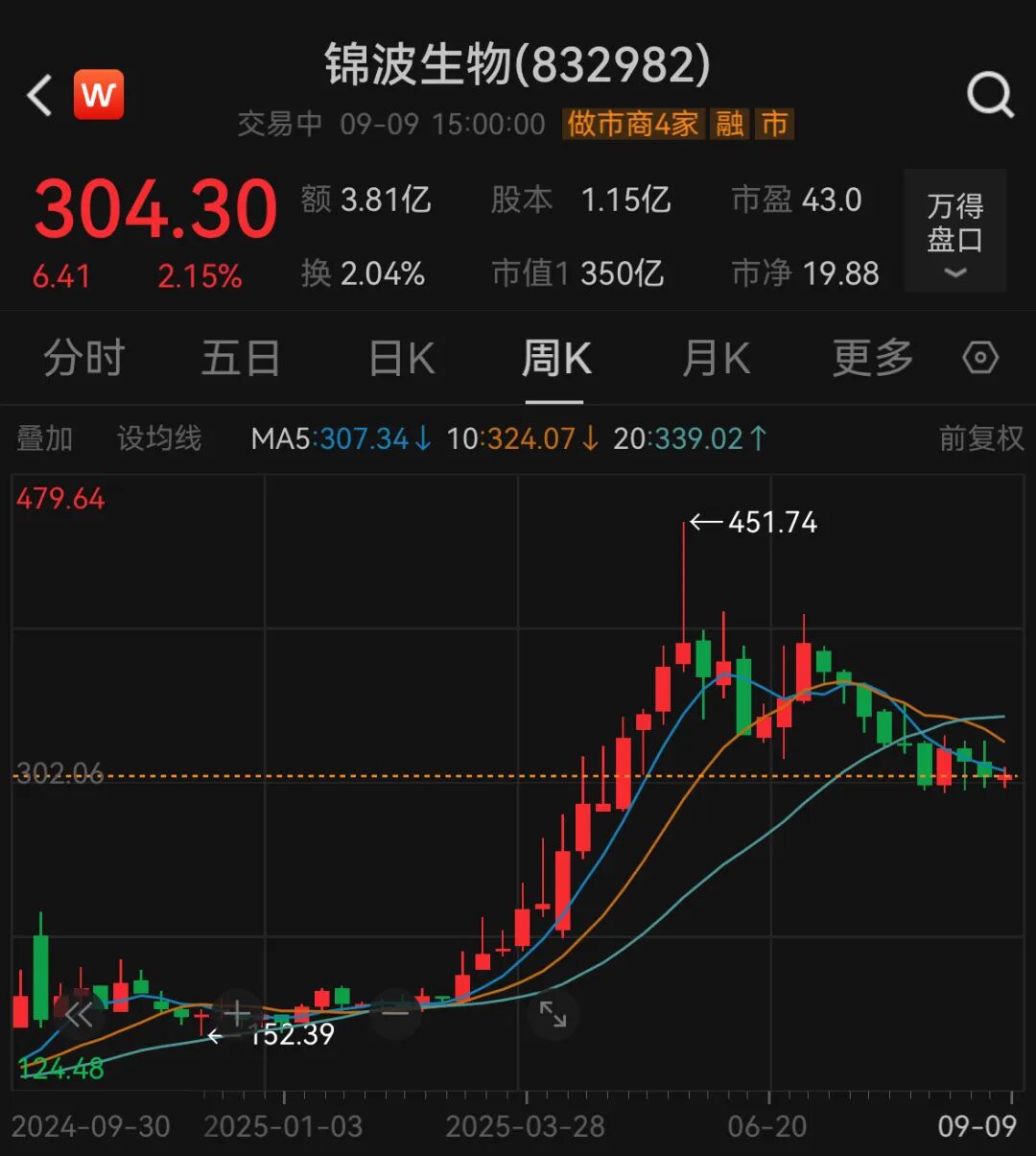Expand the chart to full screen
Viewport: 1036px width, 1156px height.
(x=553, y=1014)
